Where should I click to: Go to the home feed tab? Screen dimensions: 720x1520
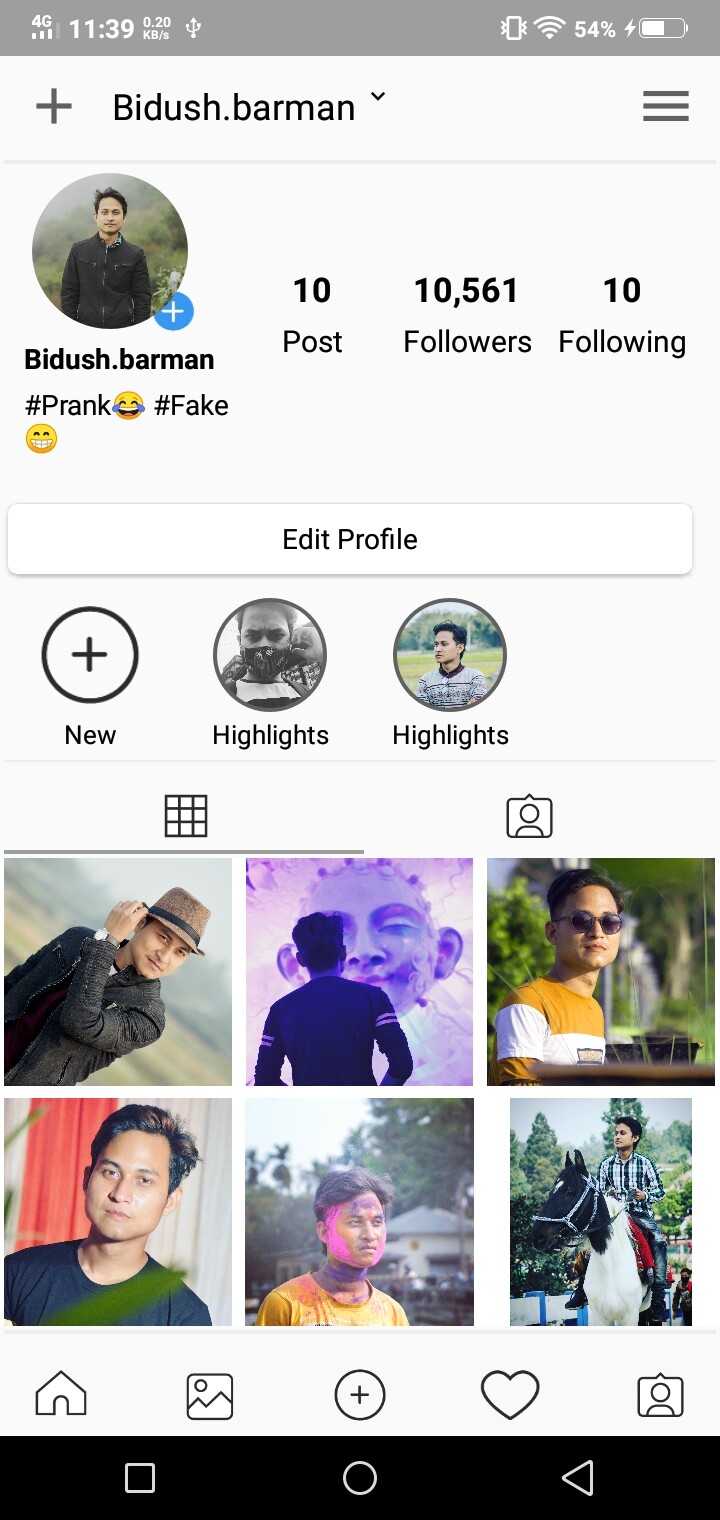[x=61, y=1394]
